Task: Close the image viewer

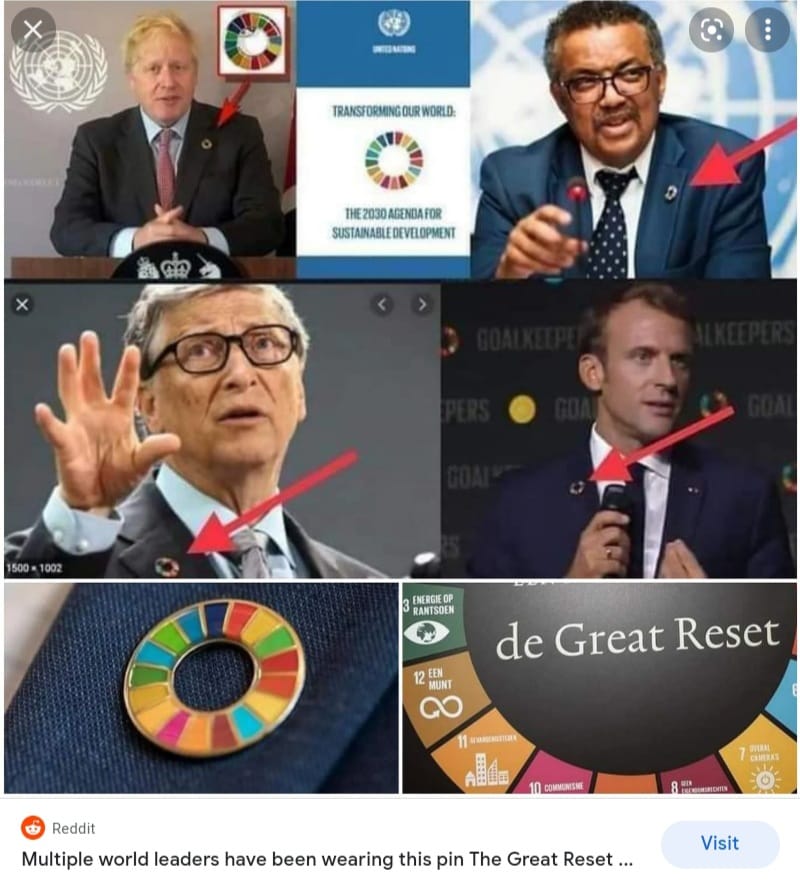Action: click(x=32, y=30)
